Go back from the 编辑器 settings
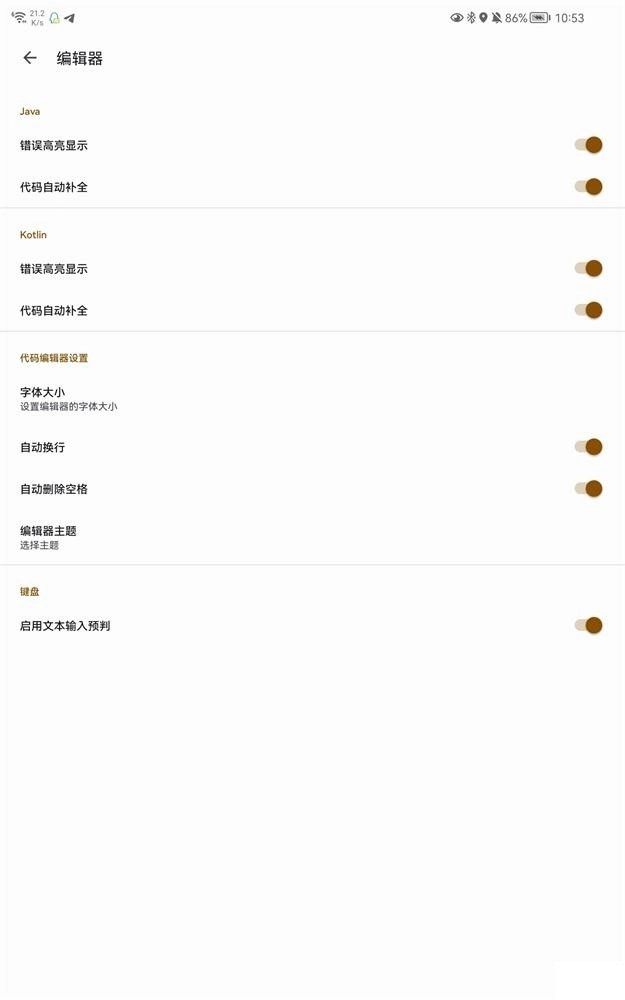625x1000 pixels. point(30,58)
